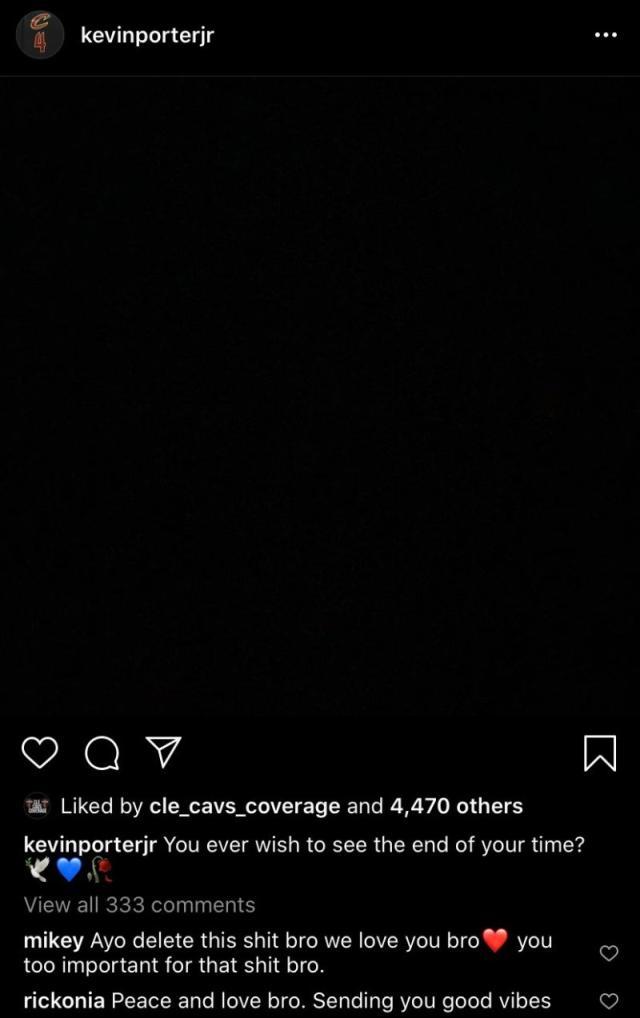This screenshot has width=640, height=1018.
Task: Save the post with the bookmark icon
Action: point(599,754)
